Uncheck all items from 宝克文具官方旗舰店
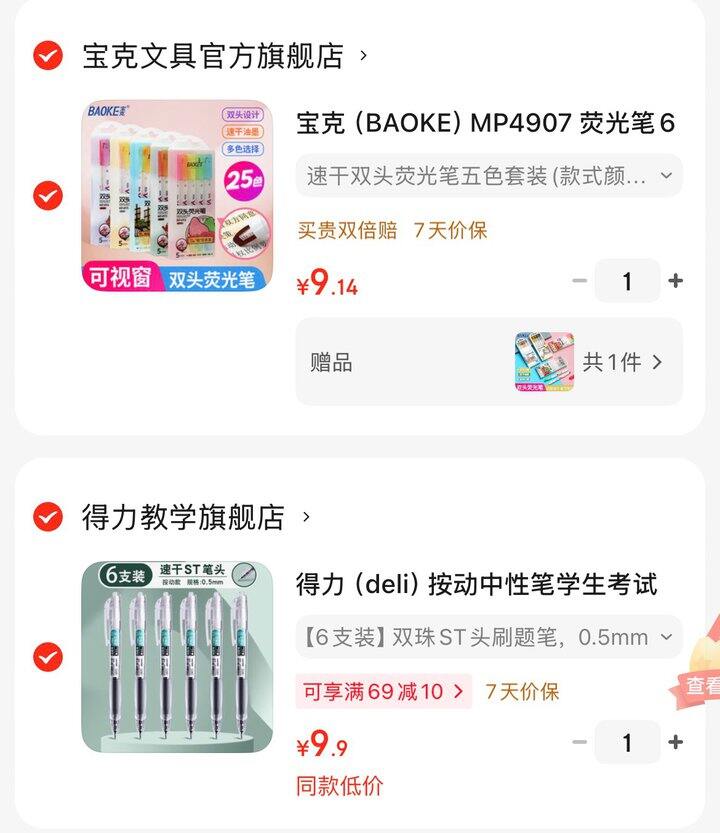 [x=47, y=55]
